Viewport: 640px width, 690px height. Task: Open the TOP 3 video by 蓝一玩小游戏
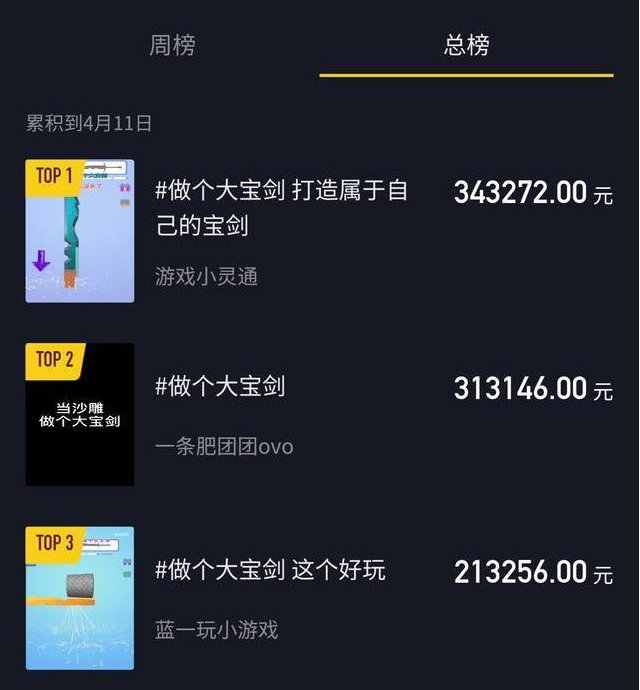coord(80,598)
